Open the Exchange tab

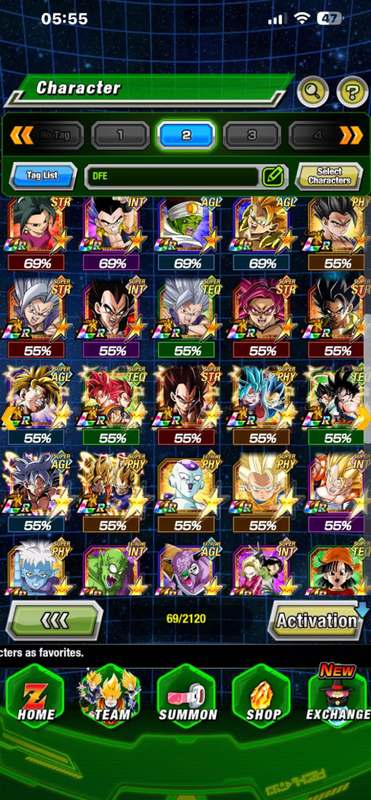click(x=339, y=696)
